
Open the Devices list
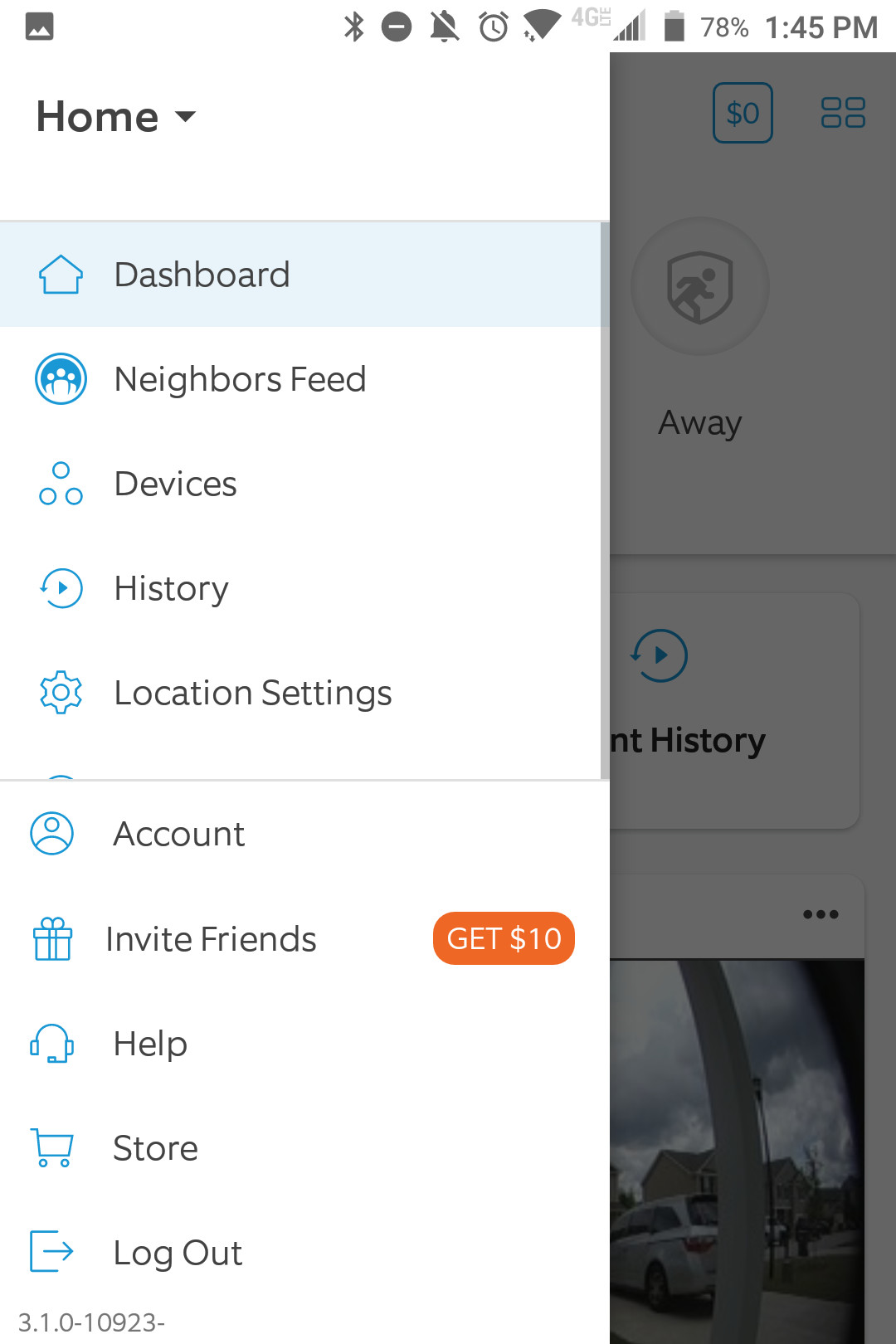[x=175, y=484]
